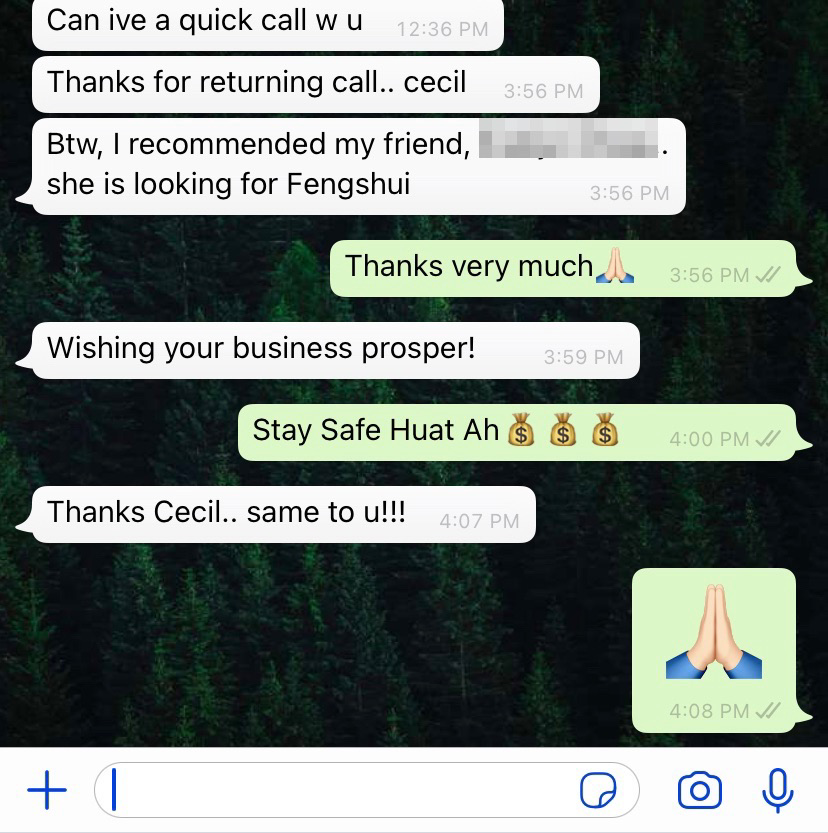Open the plus attachment menu

pyautogui.click(x=46, y=791)
